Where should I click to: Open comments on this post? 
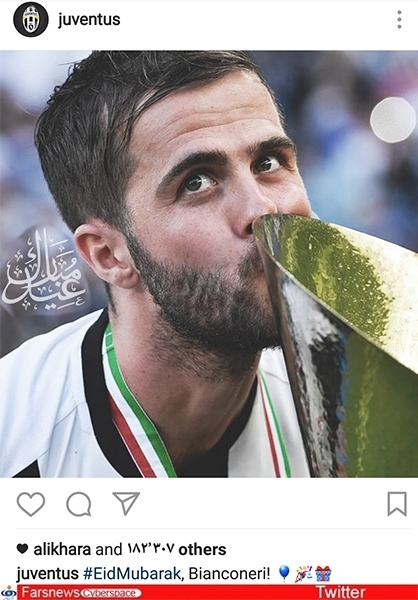(x=79, y=504)
